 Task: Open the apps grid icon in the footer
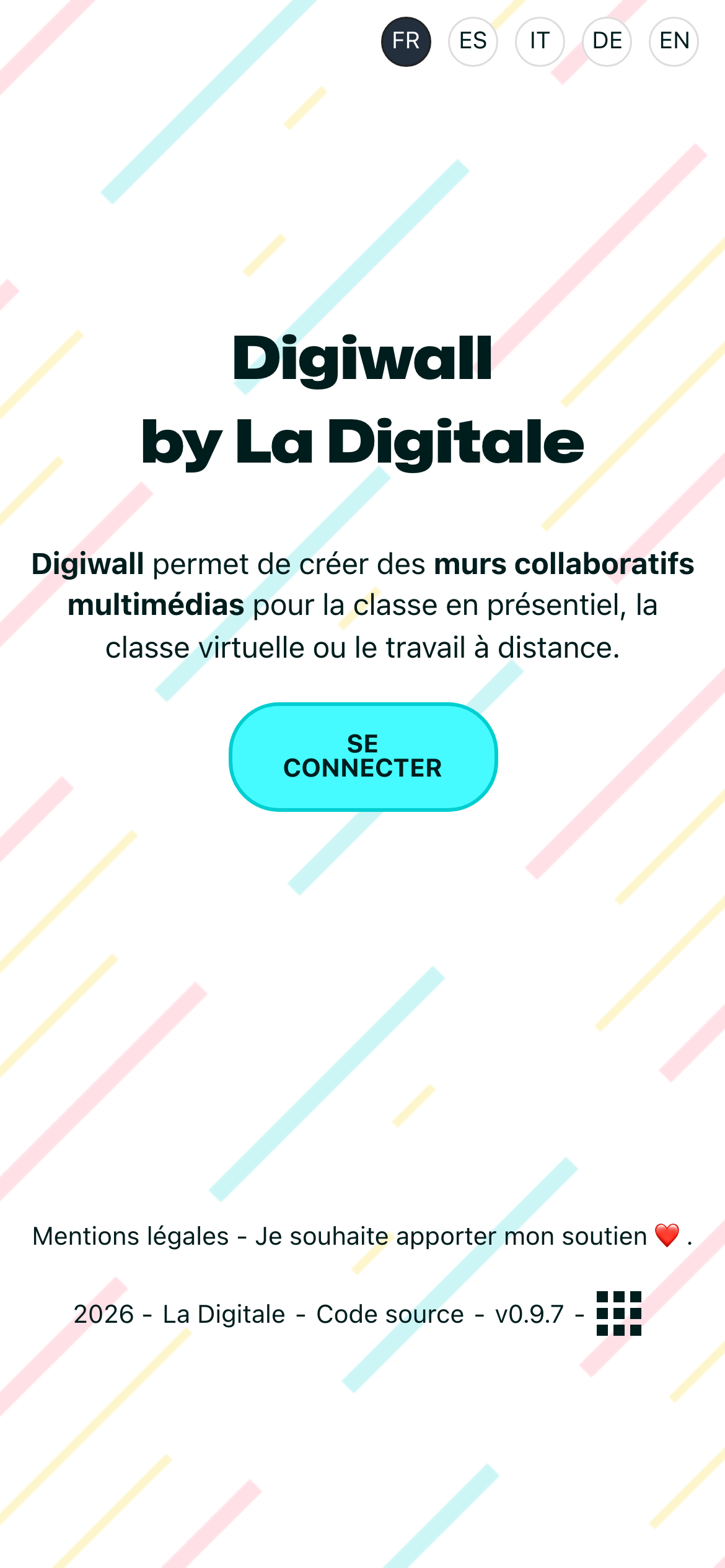pyautogui.click(x=618, y=1313)
